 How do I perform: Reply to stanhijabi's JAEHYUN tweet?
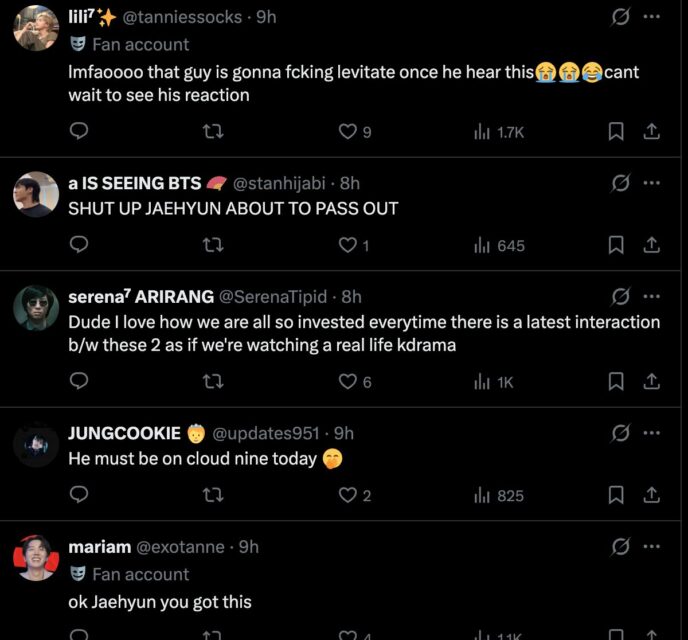pyautogui.click(x=80, y=245)
